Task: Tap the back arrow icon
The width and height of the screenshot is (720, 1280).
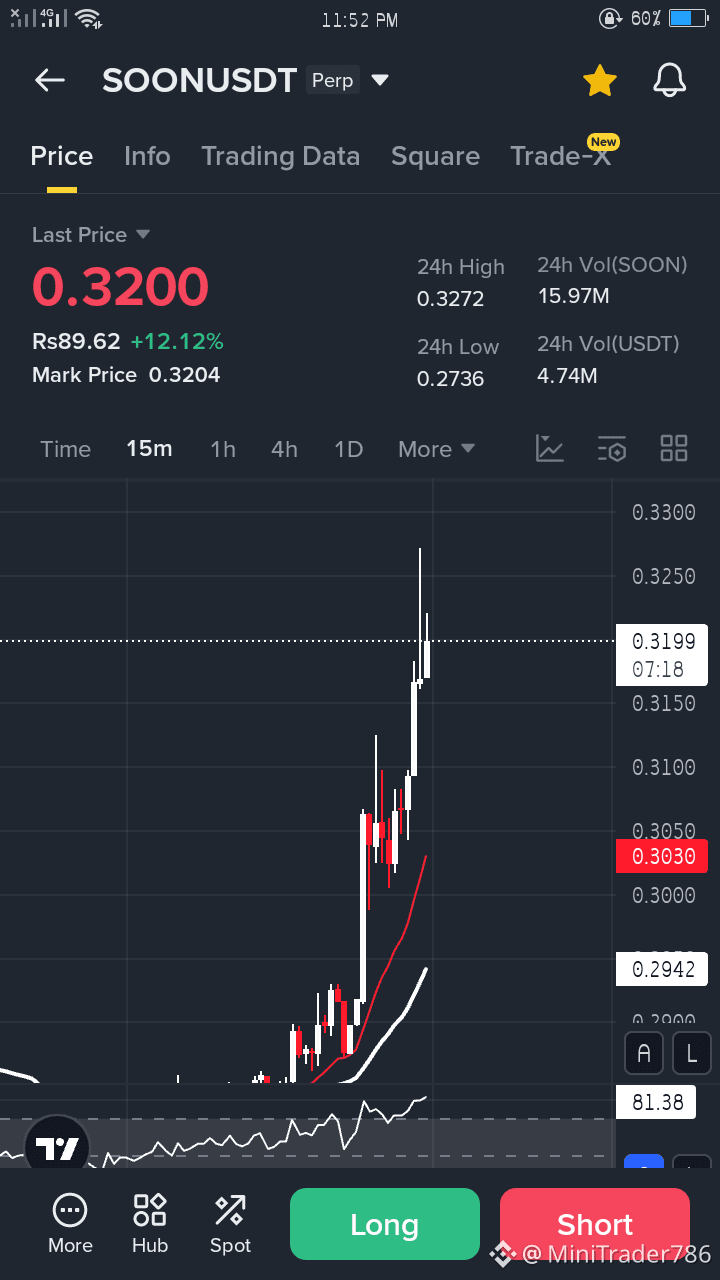Action: click(50, 80)
